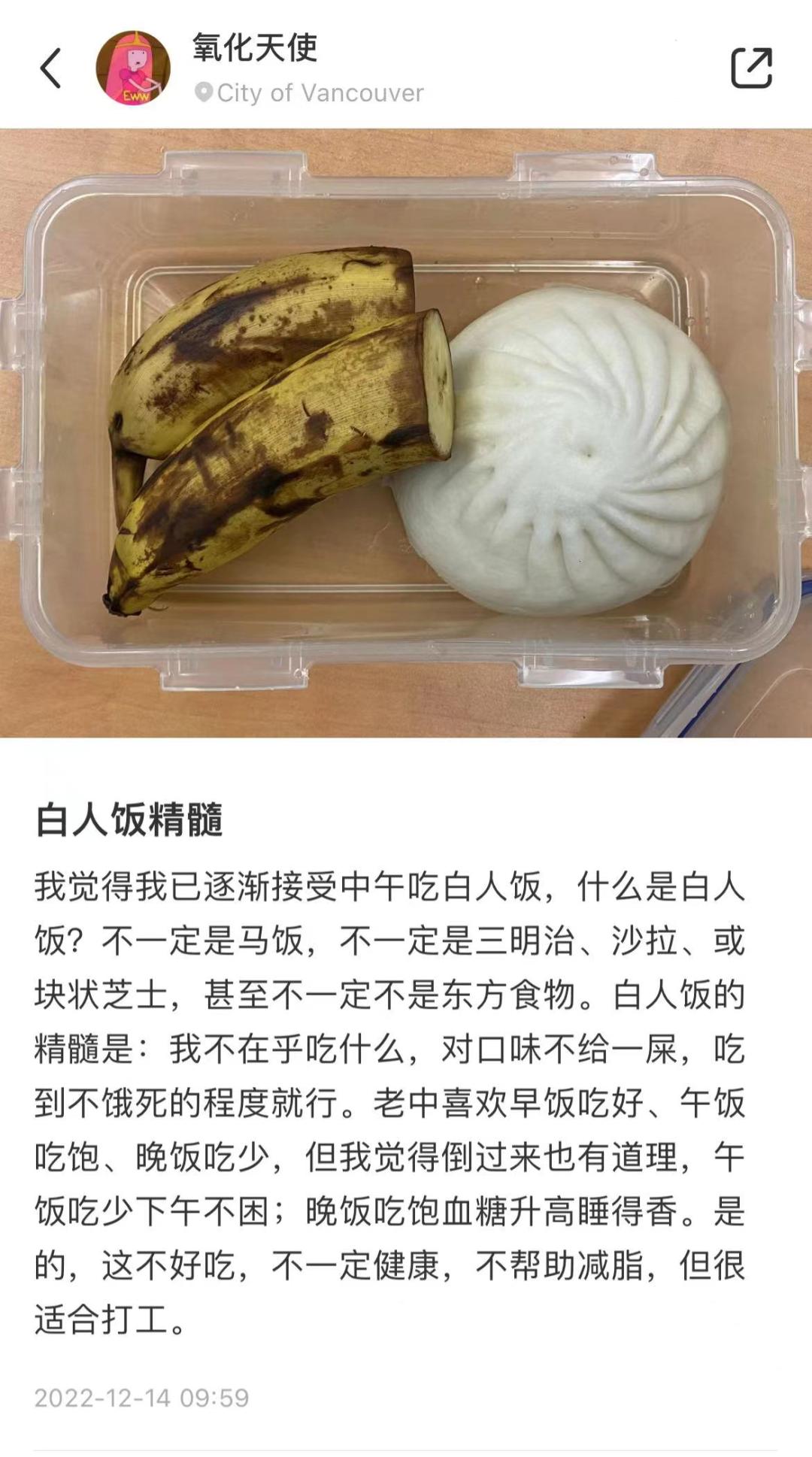This screenshot has width=812, height=1457.
Task: Open the City of Vancouver location tag
Action: click(310, 93)
